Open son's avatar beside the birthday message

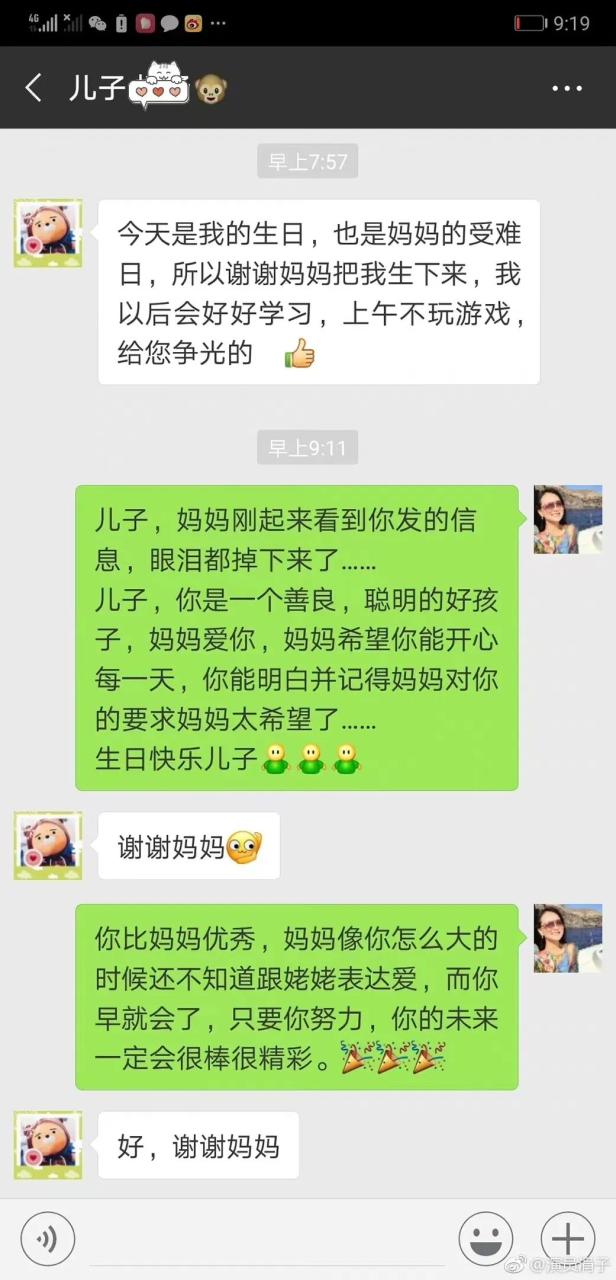pos(48,233)
